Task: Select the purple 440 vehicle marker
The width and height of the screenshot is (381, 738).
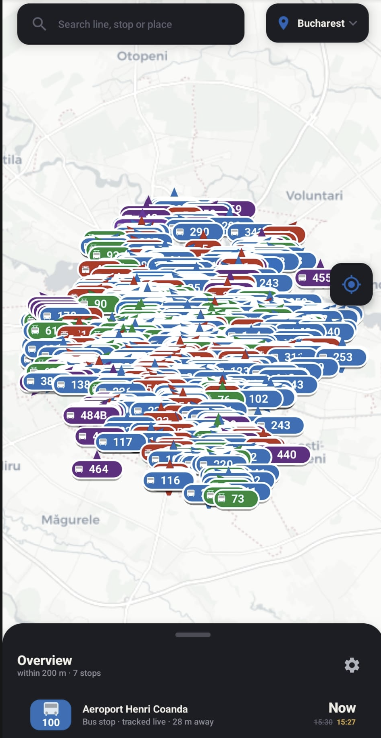Action: coord(286,455)
